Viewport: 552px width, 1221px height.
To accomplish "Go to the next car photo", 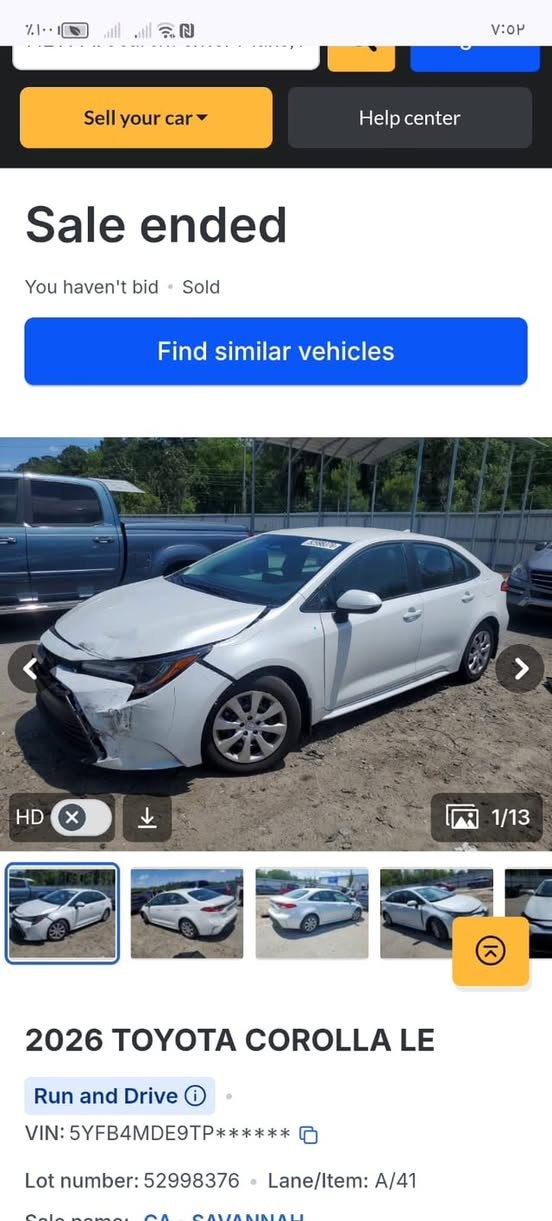I will [520, 669].
